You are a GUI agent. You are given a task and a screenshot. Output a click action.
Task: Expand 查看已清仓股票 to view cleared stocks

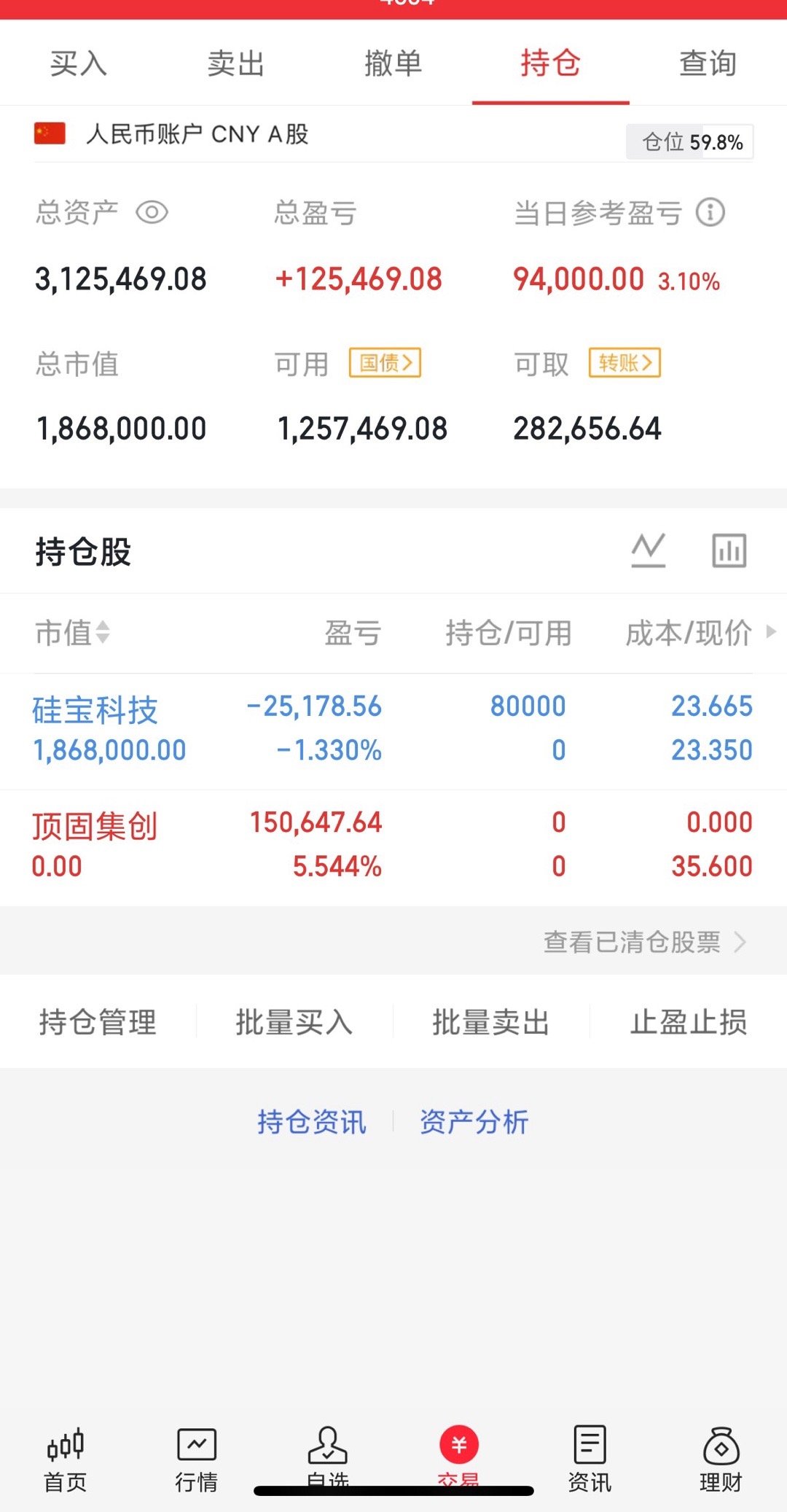click(640, 942)
